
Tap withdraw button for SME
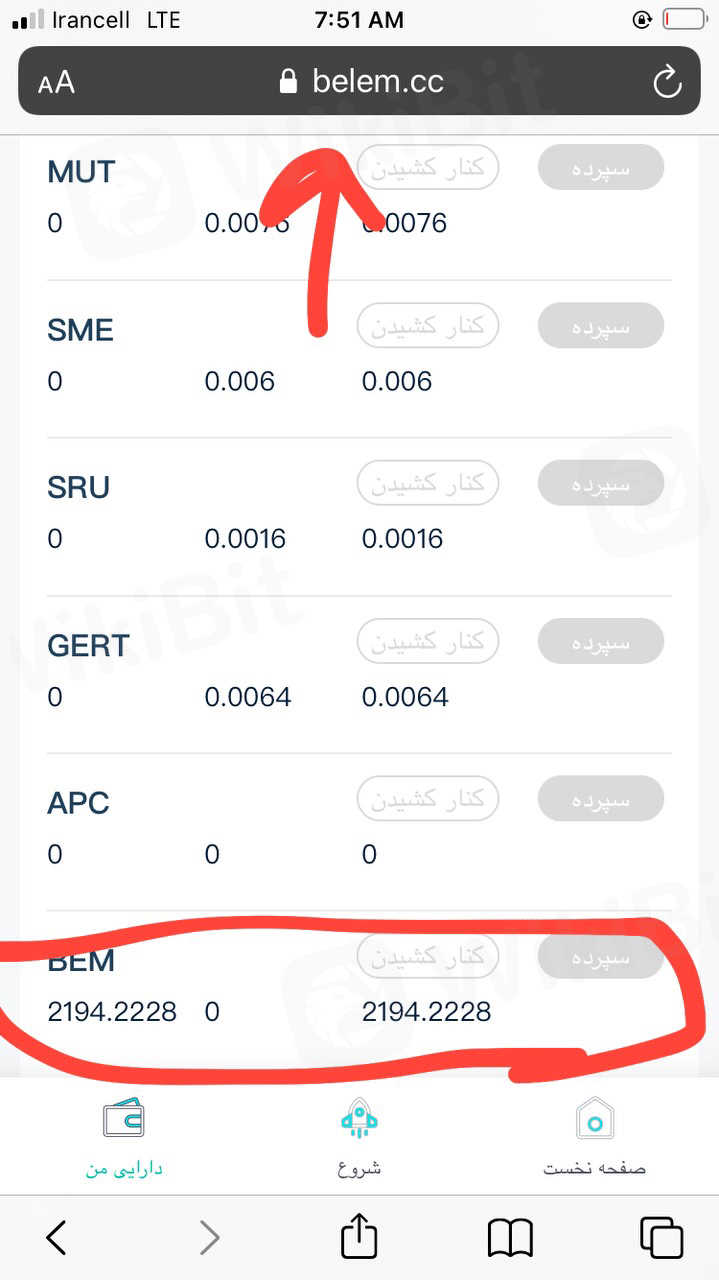pos(427,326)
